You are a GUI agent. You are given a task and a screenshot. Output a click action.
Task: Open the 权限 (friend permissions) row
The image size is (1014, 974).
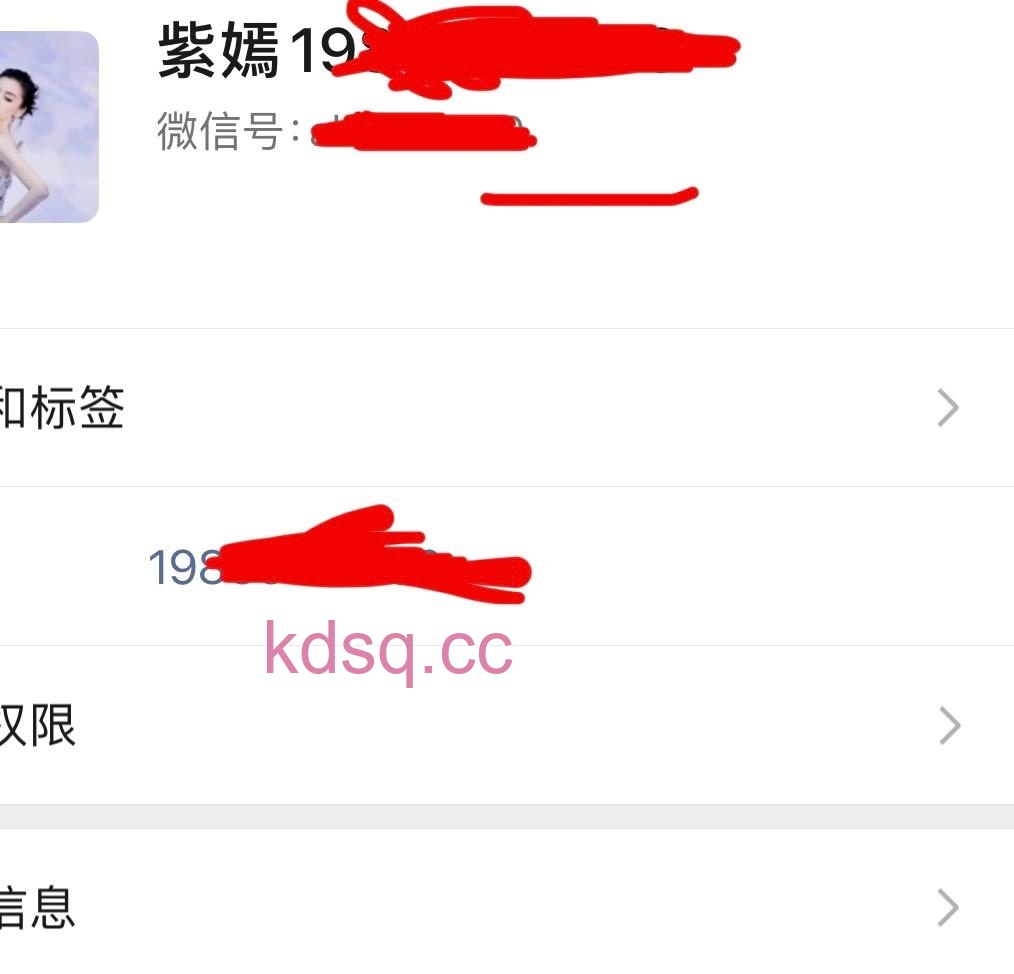click(x=480, y=726)
